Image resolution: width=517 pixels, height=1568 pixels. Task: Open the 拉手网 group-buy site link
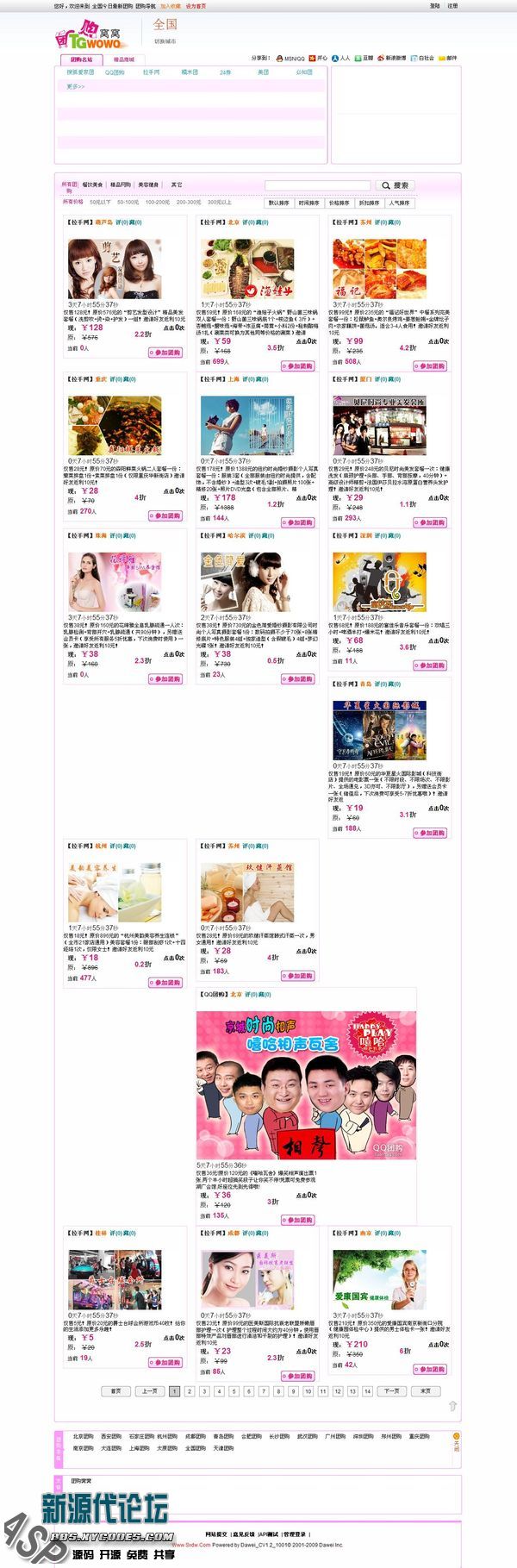(x=151, y=72)
